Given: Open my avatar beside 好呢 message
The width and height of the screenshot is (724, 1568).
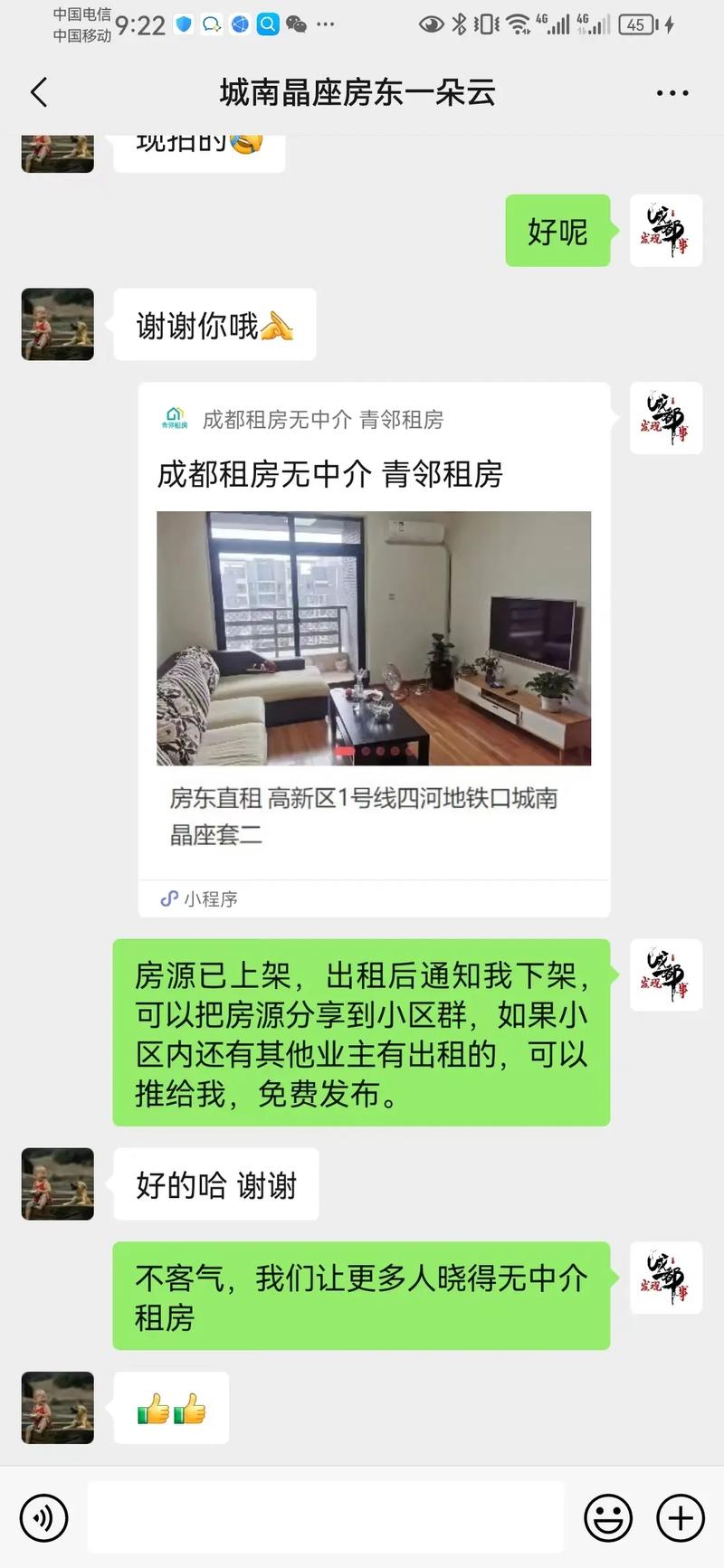Looking at the screenshot, I should click(665, 231).
